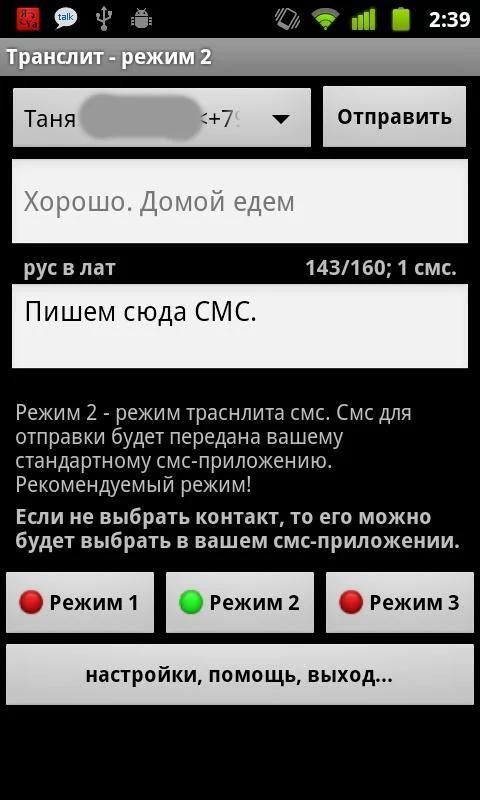Select Режим 2
The height and width of the screenshot is (800, 480).
(240, 603)
